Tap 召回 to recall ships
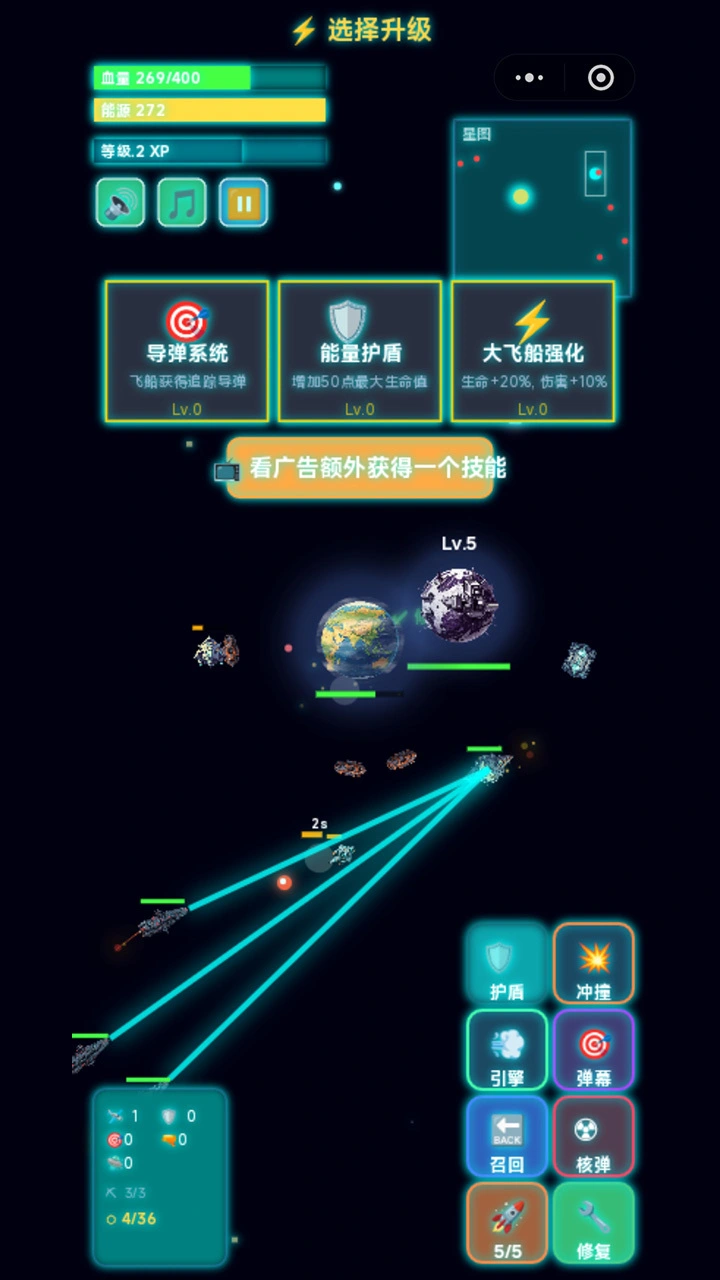Screen dimensions: 720x1280 507,1136
